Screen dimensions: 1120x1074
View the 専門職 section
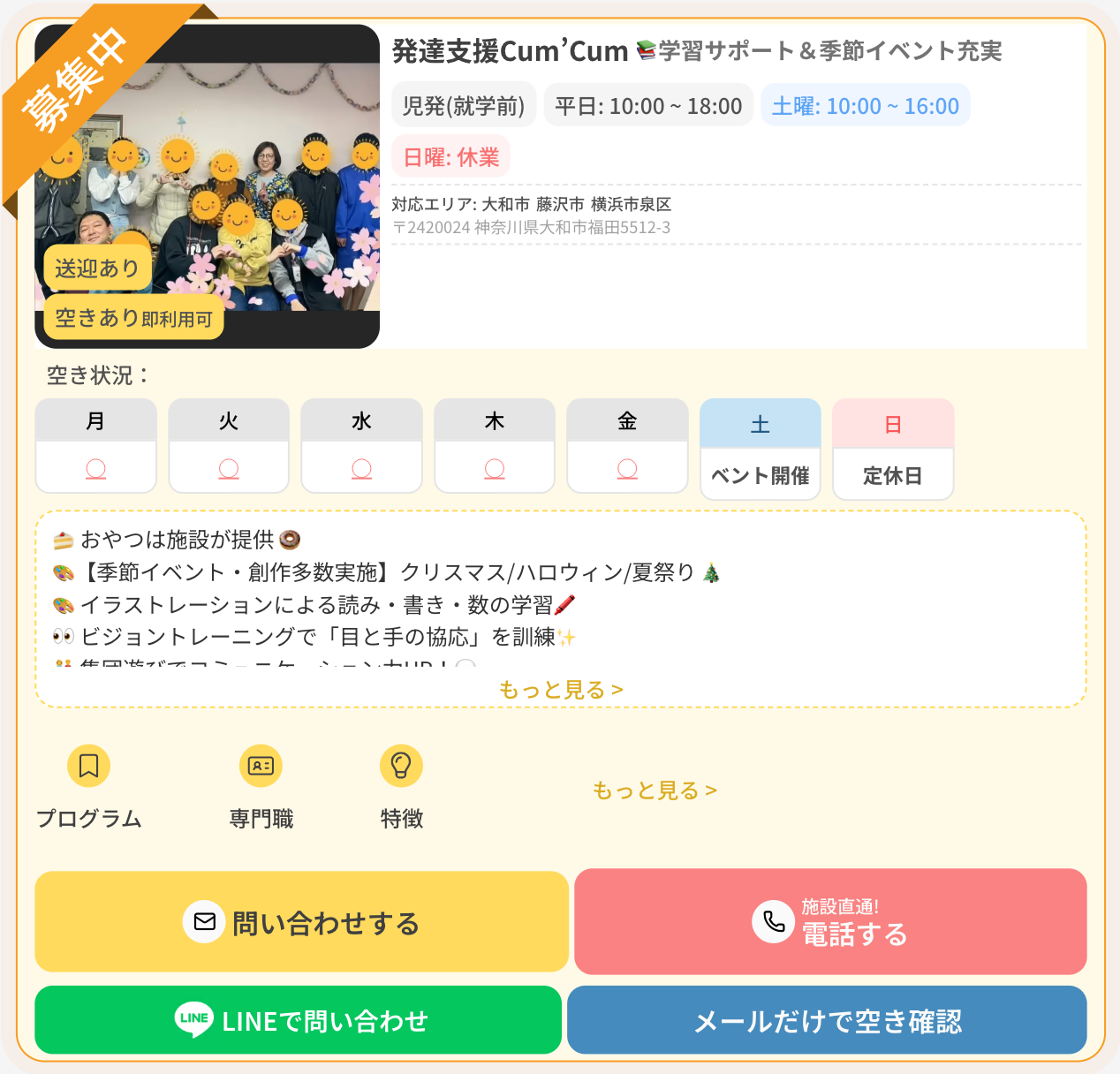click(x=261, y=786)
